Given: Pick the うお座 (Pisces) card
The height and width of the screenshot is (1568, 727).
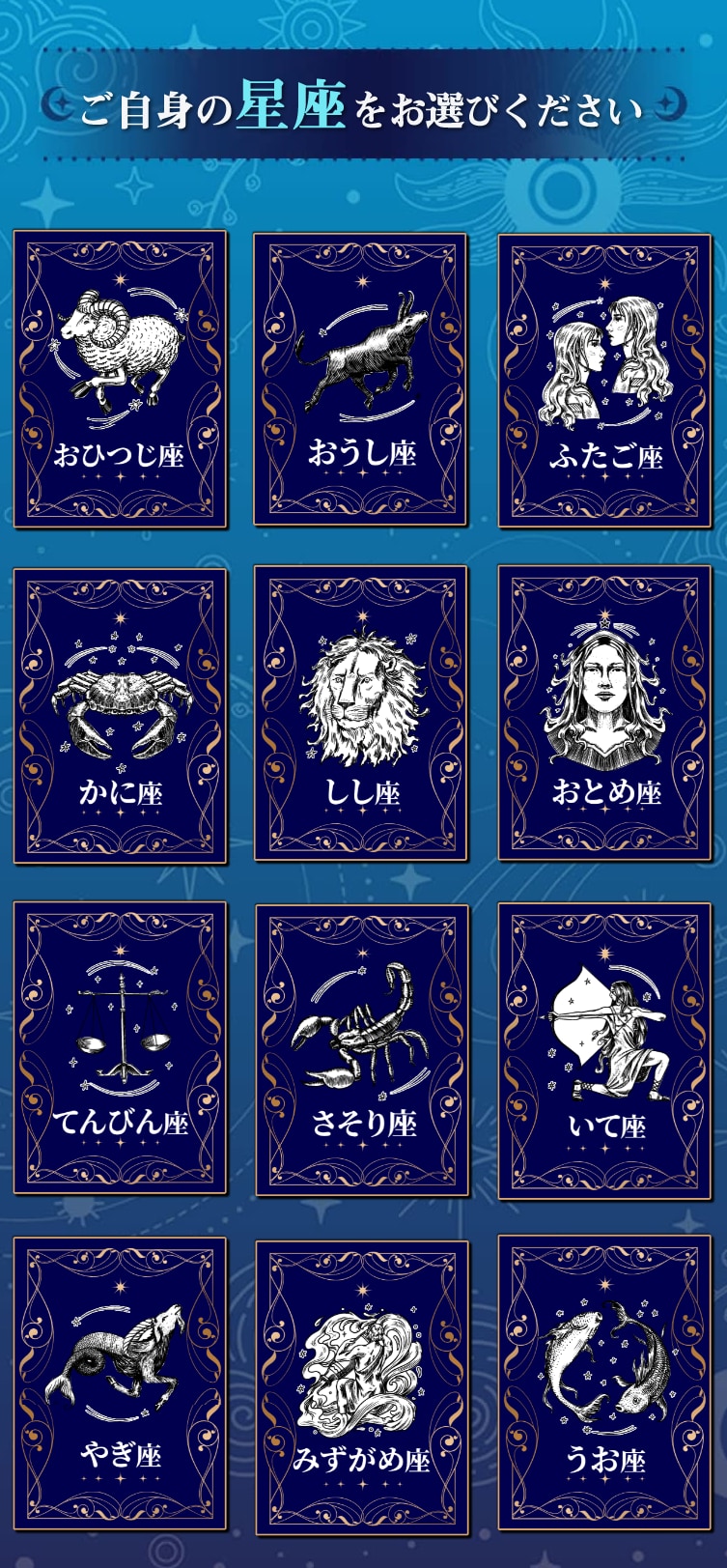Looking at the screenshot, I should click(604, 1383).
